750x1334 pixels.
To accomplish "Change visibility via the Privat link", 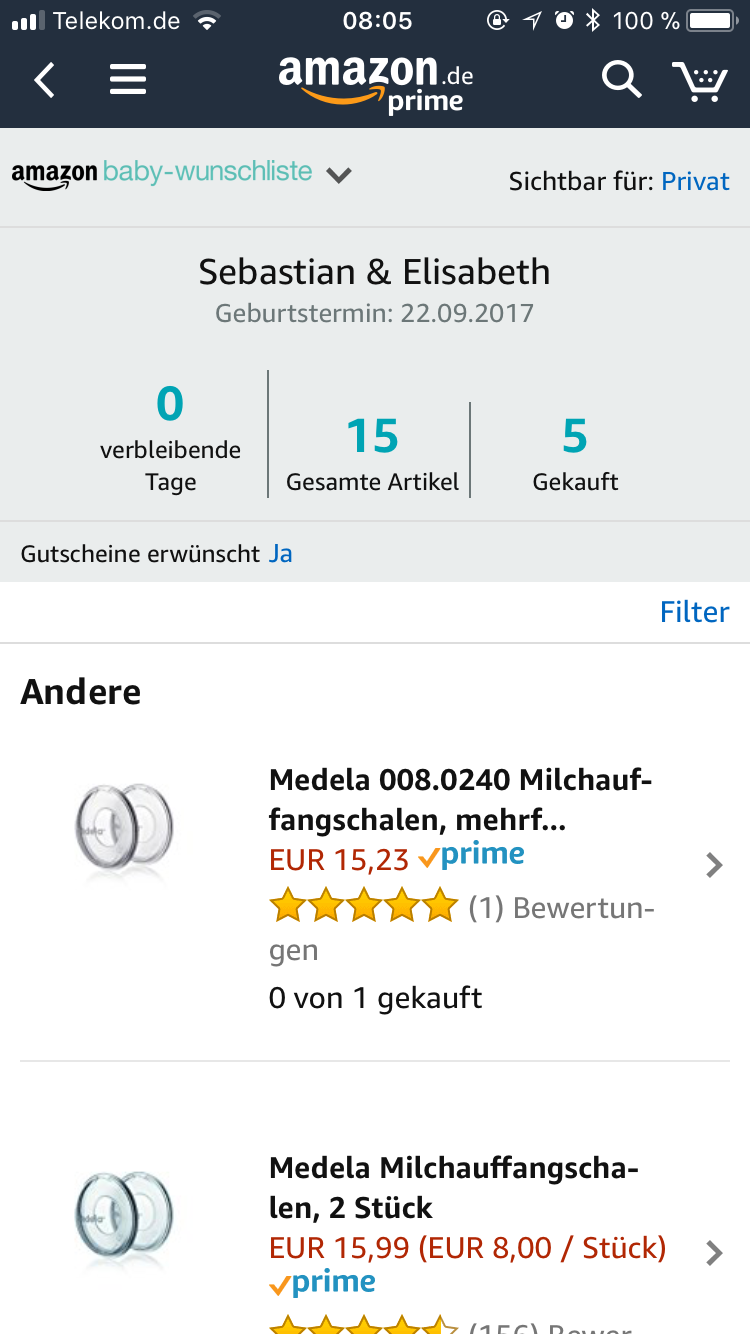I will point(696,181).
